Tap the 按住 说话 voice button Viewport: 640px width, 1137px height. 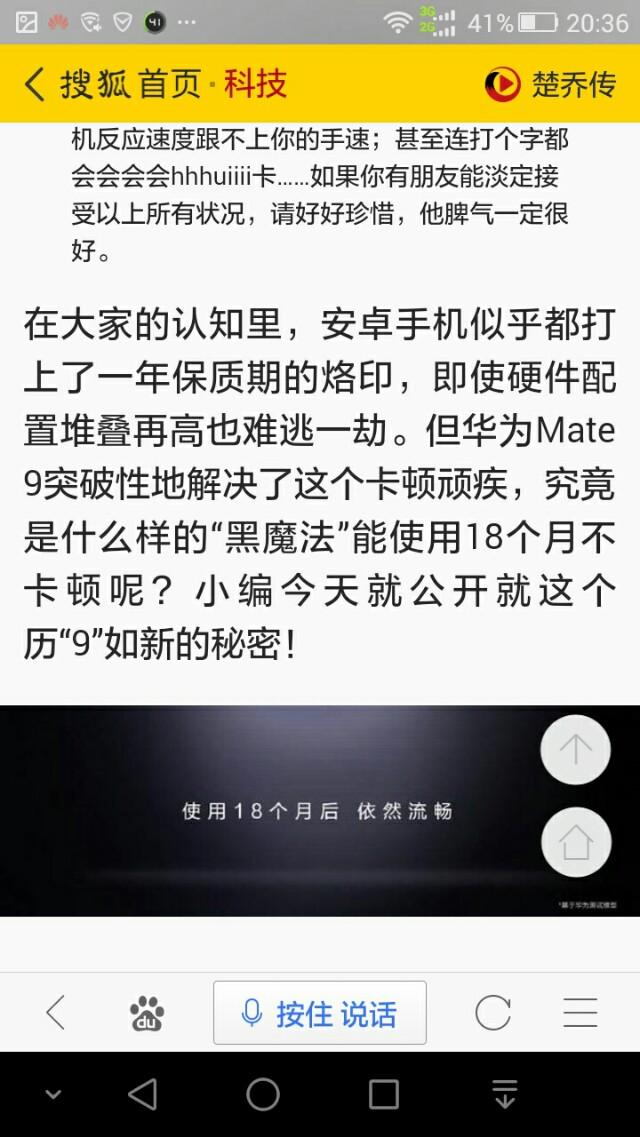point(320,1013)
